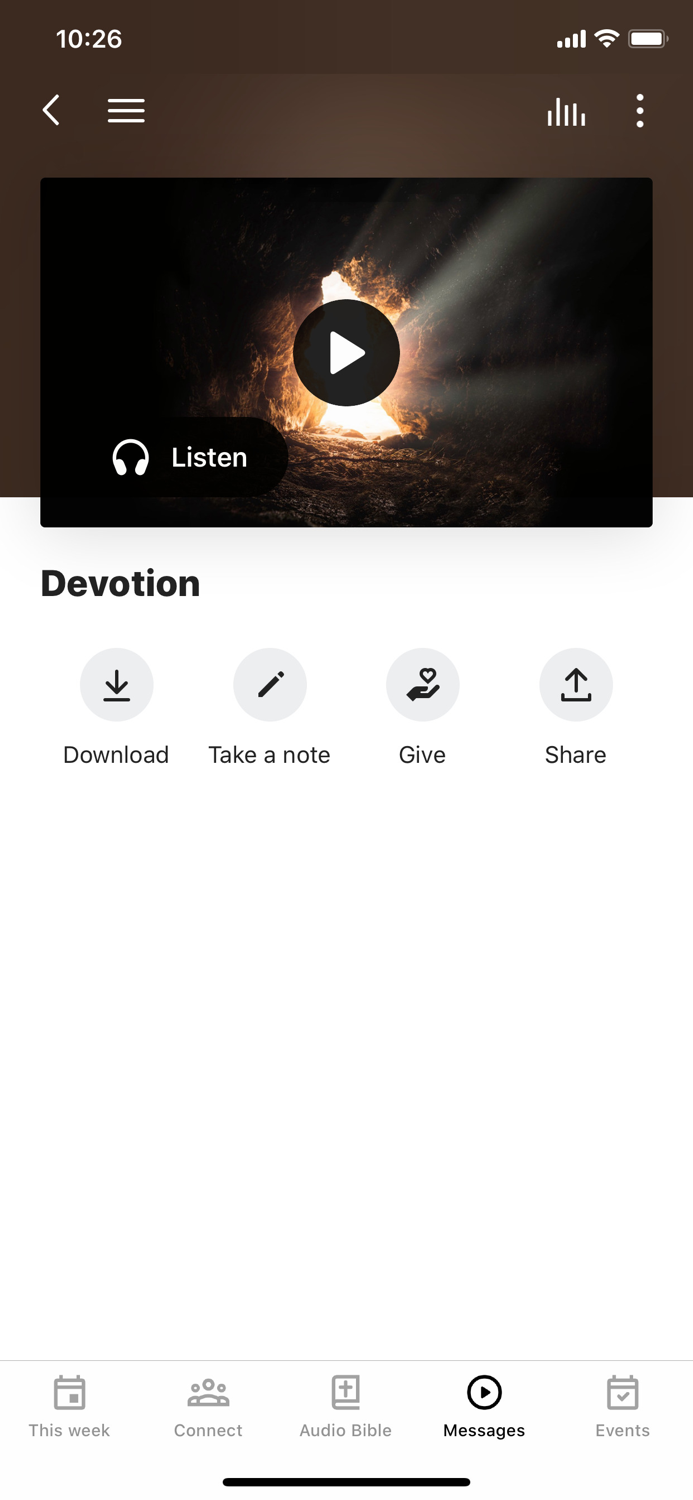
Task: Switch to This week tab
Action: tap(69, 1406)
